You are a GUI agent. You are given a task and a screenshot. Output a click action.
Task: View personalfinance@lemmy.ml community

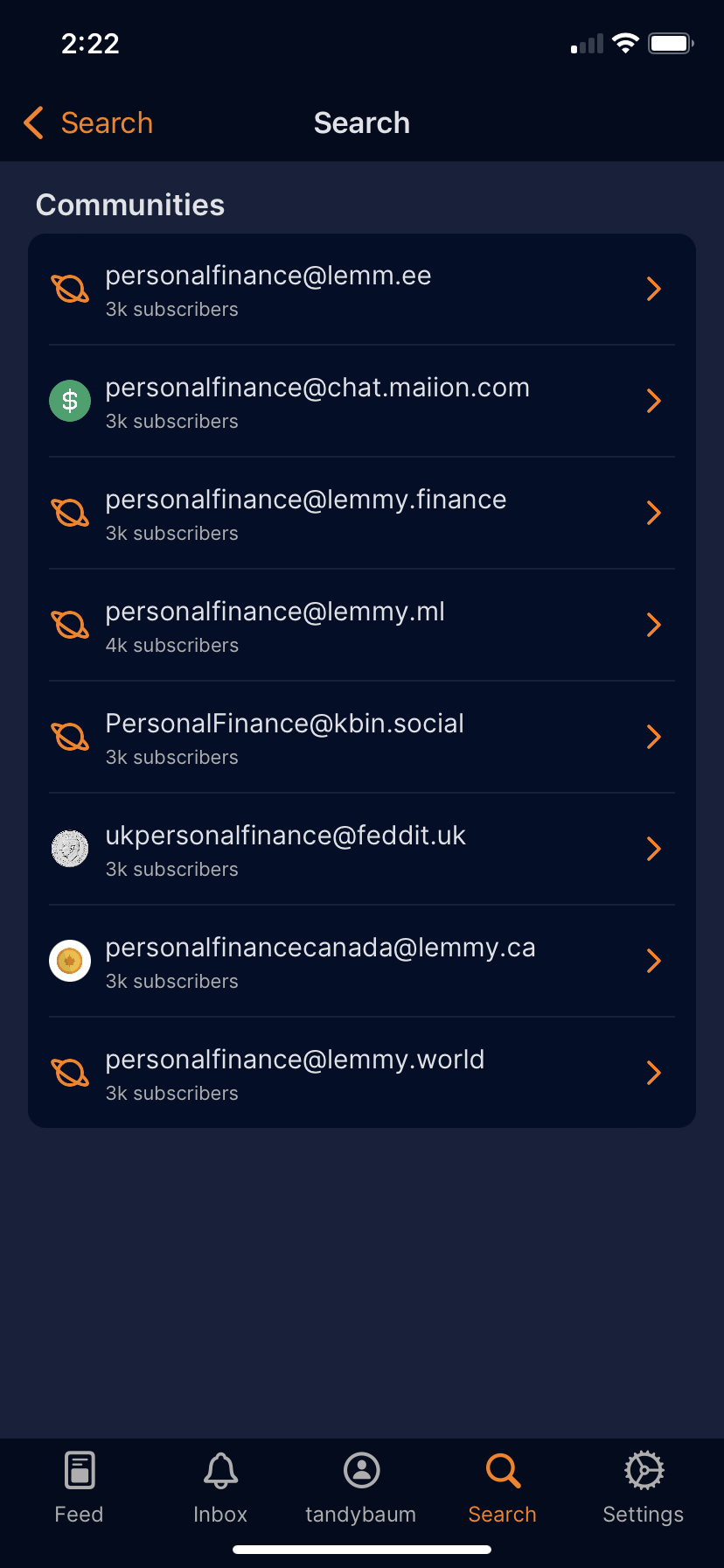tap(362, 626)
